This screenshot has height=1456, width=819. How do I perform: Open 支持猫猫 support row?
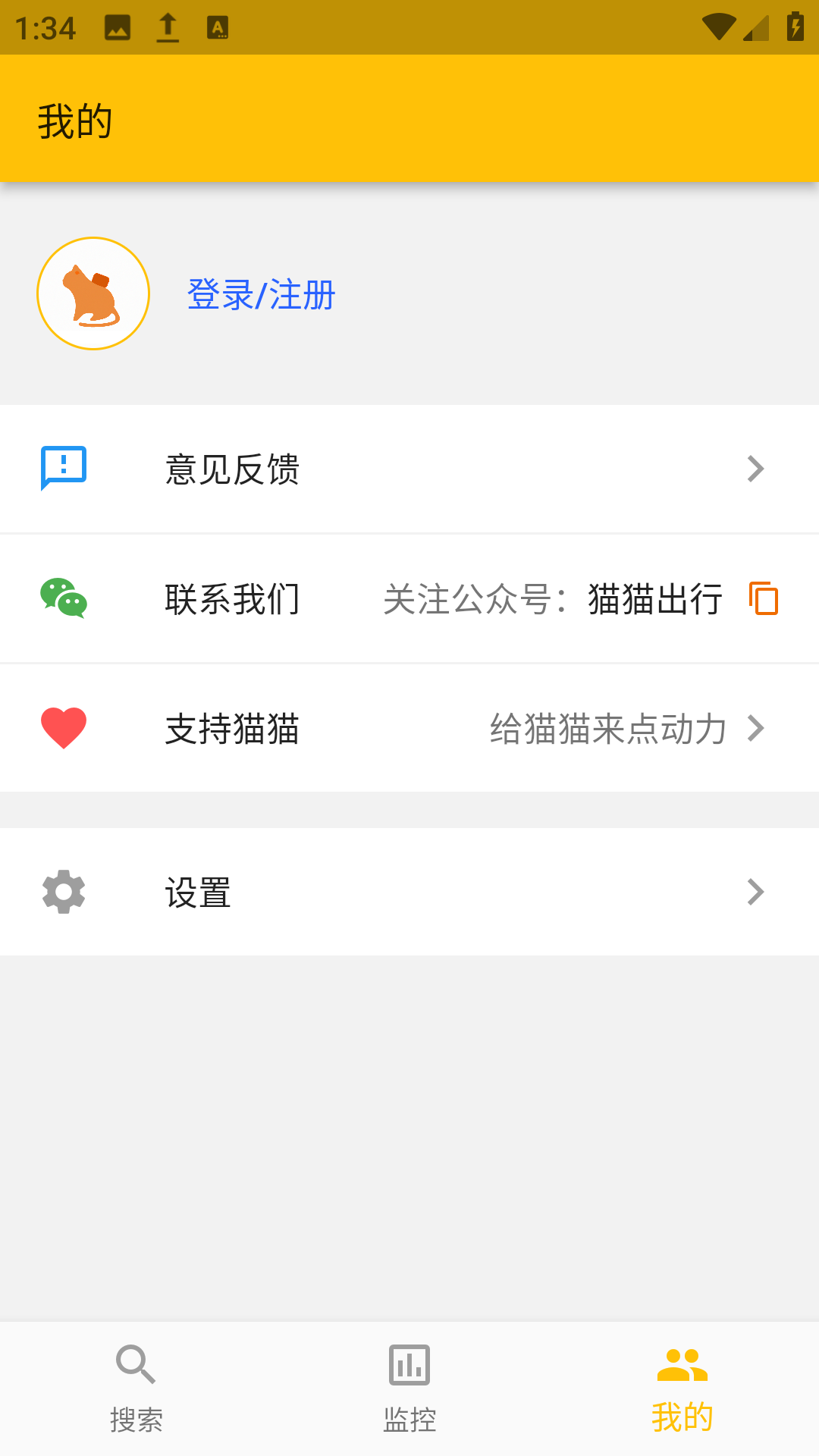[x=409, y=728]
